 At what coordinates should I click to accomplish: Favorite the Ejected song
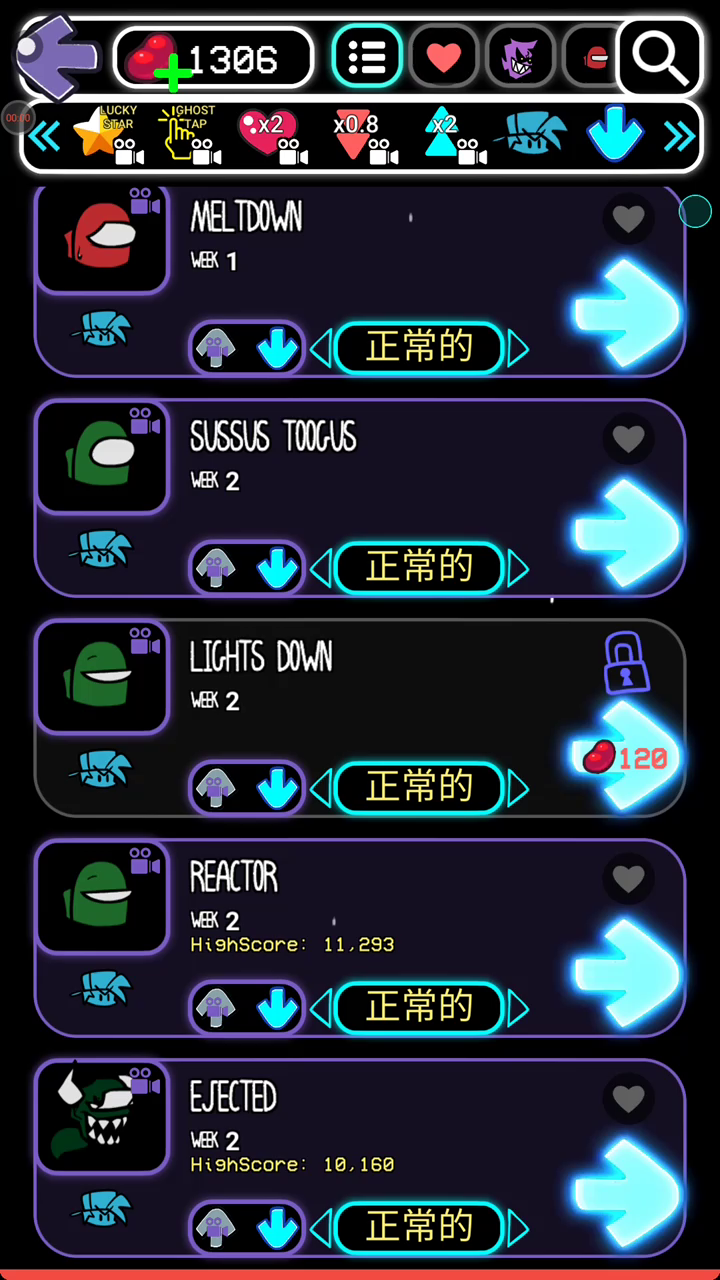pyautogui.click(x=628, y=1098)
